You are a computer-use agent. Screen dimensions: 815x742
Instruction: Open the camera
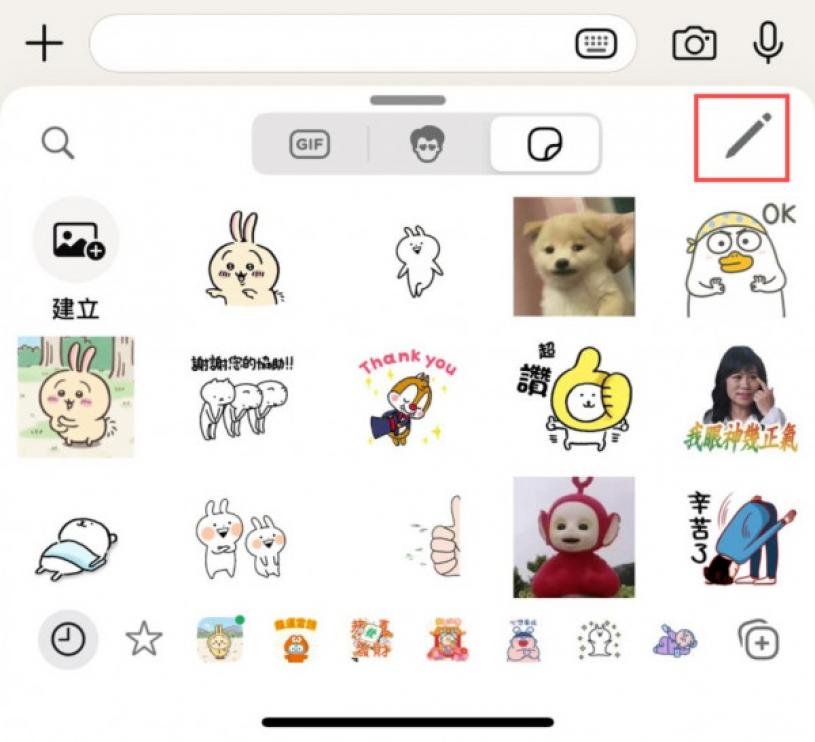pos(694,44)
